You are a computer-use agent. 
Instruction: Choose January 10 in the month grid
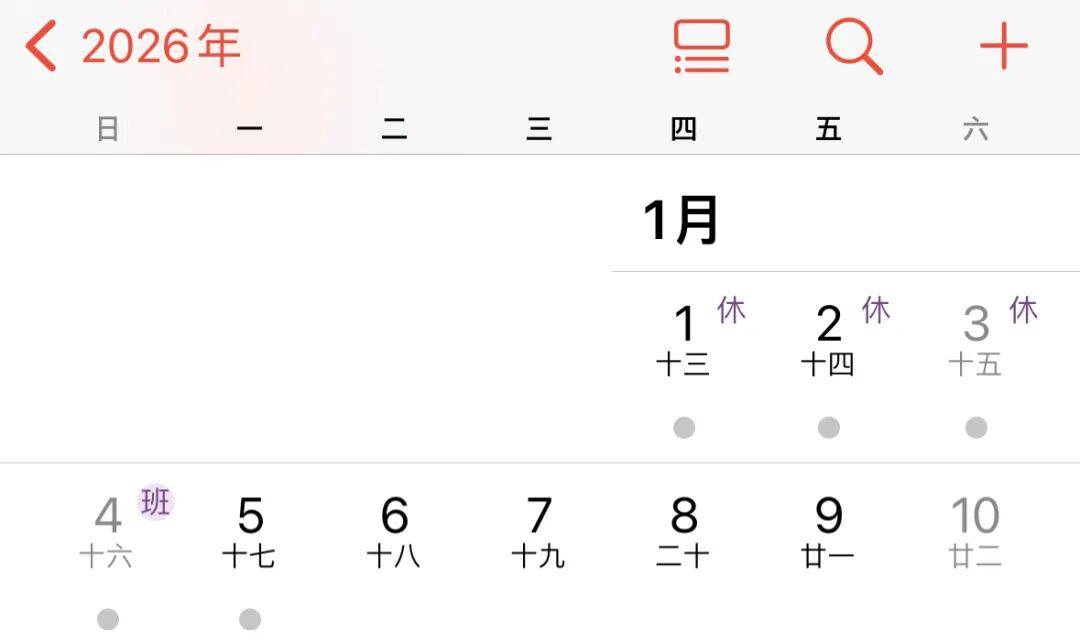975,532
